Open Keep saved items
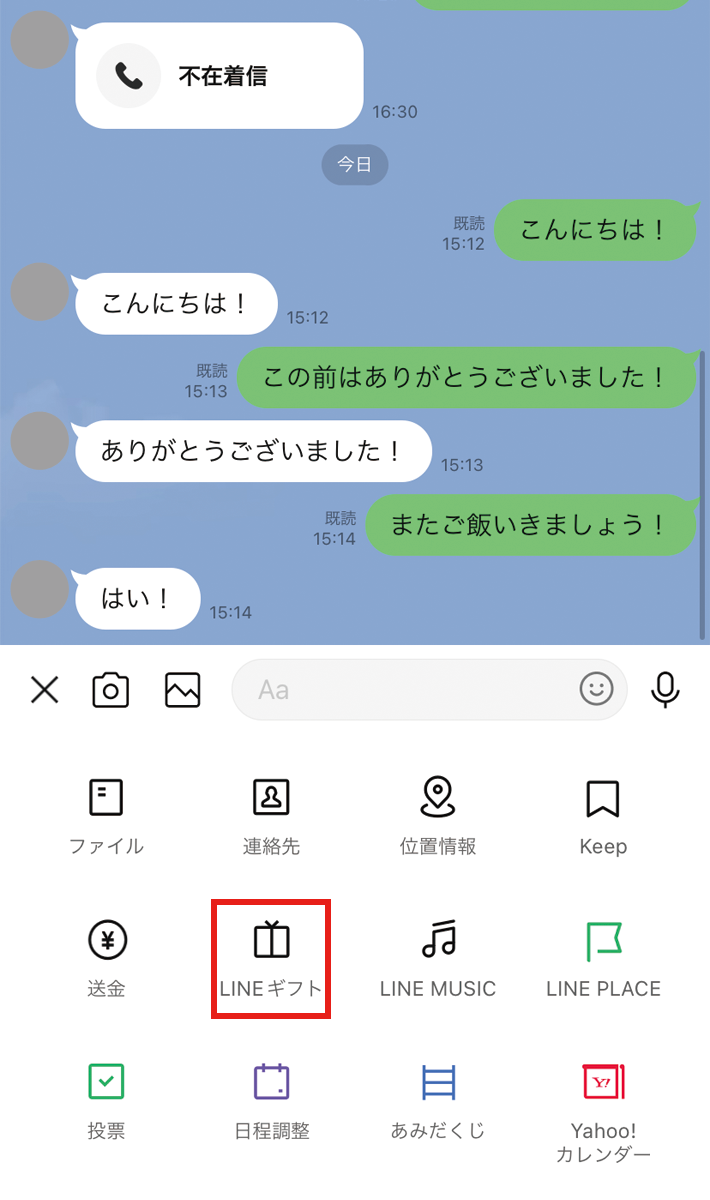This screenshot has height=1200, width=710. tap(603, 816)
